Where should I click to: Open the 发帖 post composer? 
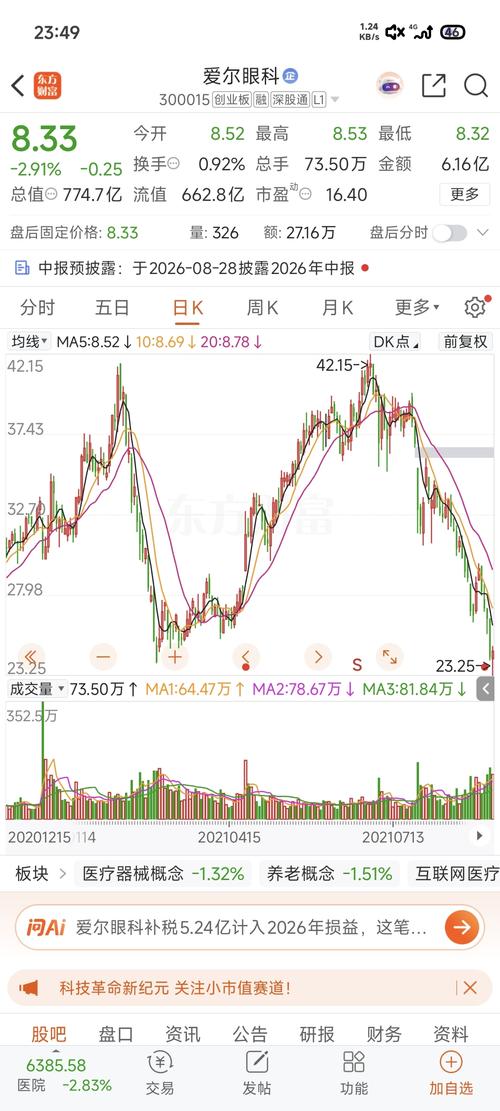(x=256, y=1073)
